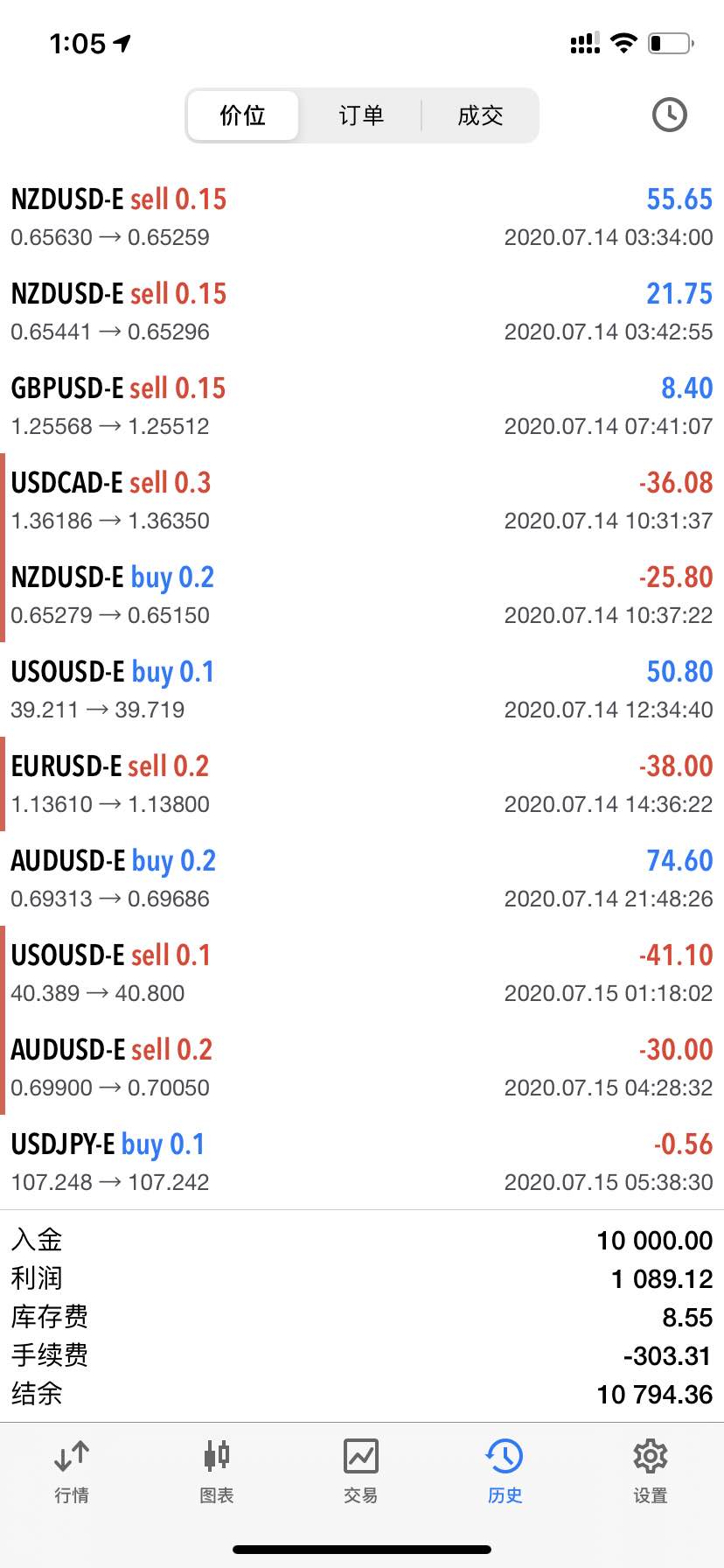
Task: Show details of USDJPY-E buy 0.1 trade
Action: [362, 1162]
